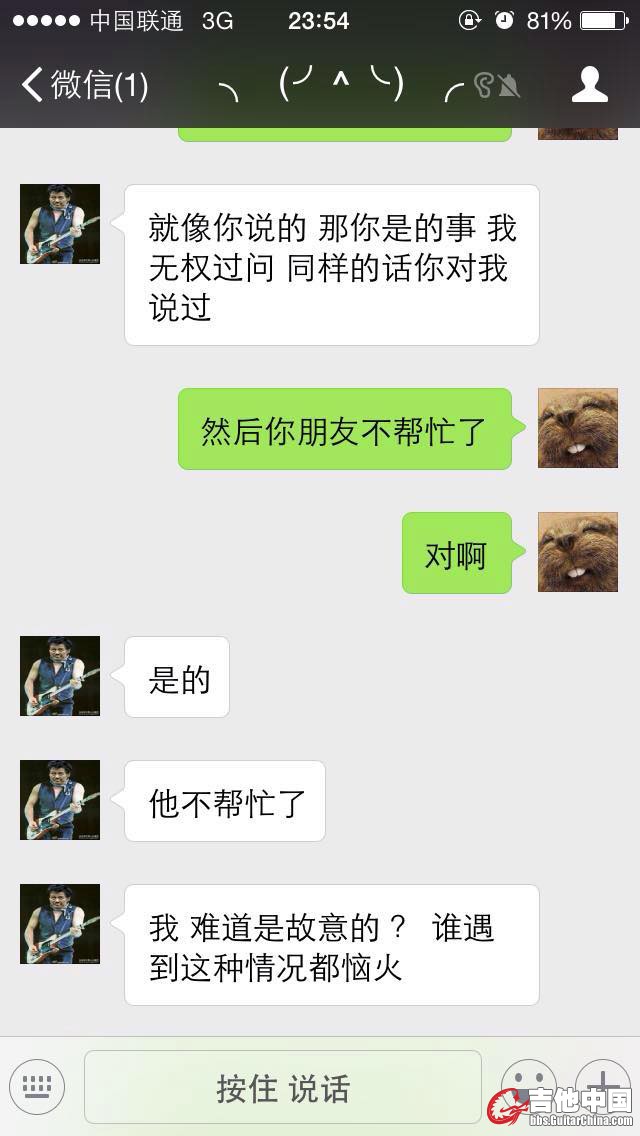640x1136 pixels.
Task: Go back to the 微信 chat list
Action: tap(84, 85)
